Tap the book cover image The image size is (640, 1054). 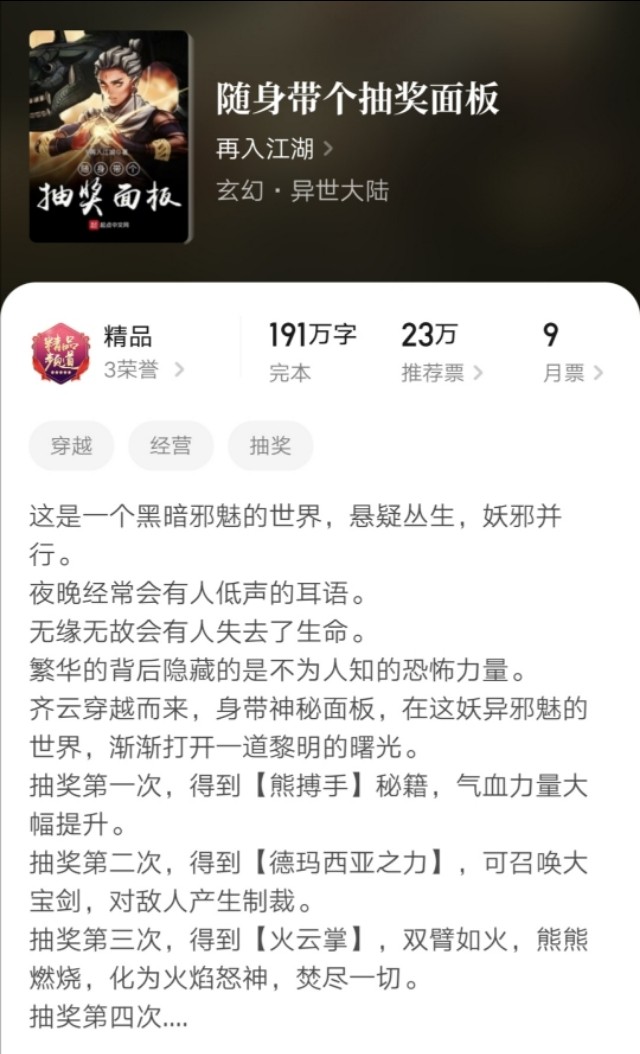(x=108, y=136)
